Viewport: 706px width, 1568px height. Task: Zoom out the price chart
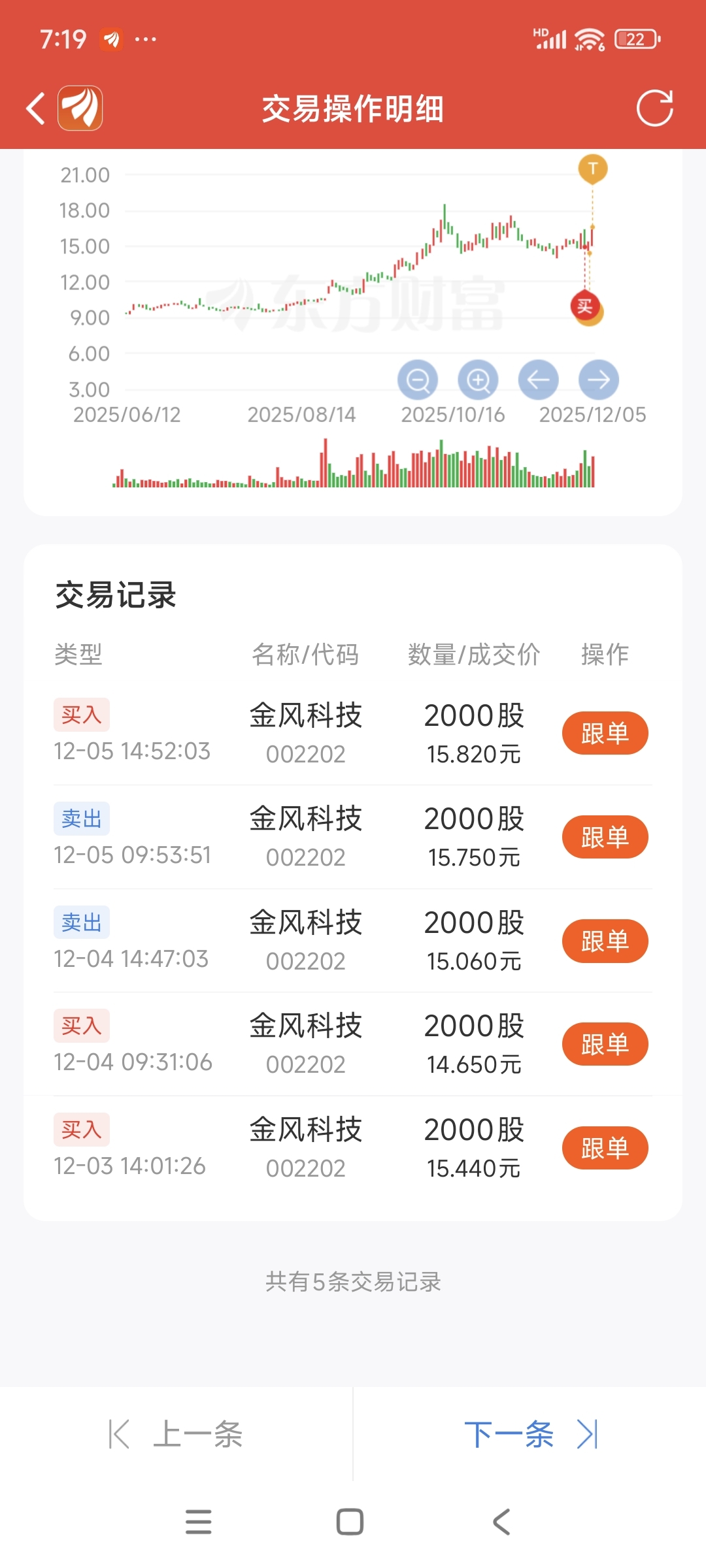click(418, 380)
